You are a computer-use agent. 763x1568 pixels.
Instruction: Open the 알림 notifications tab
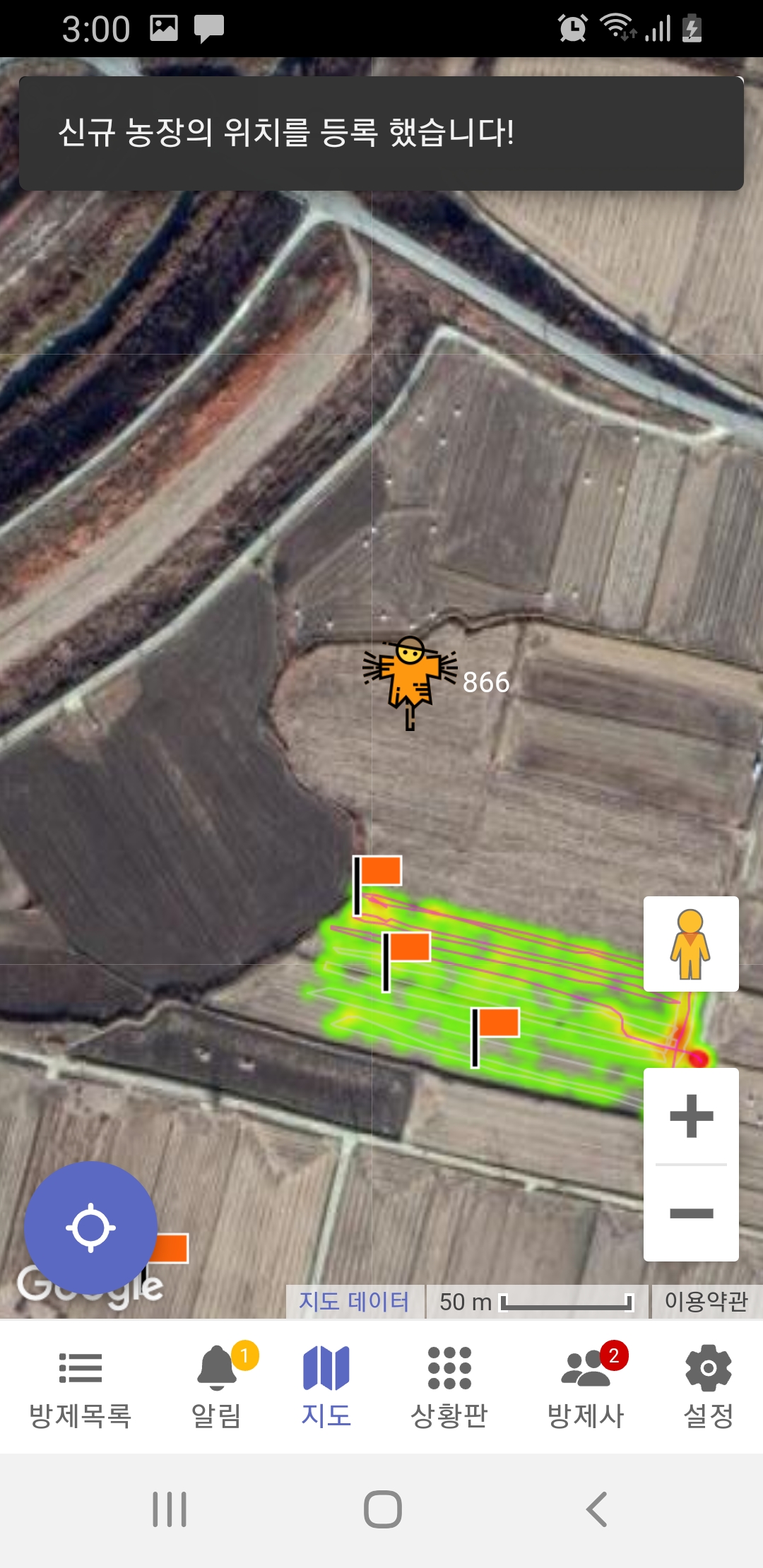218,1386
